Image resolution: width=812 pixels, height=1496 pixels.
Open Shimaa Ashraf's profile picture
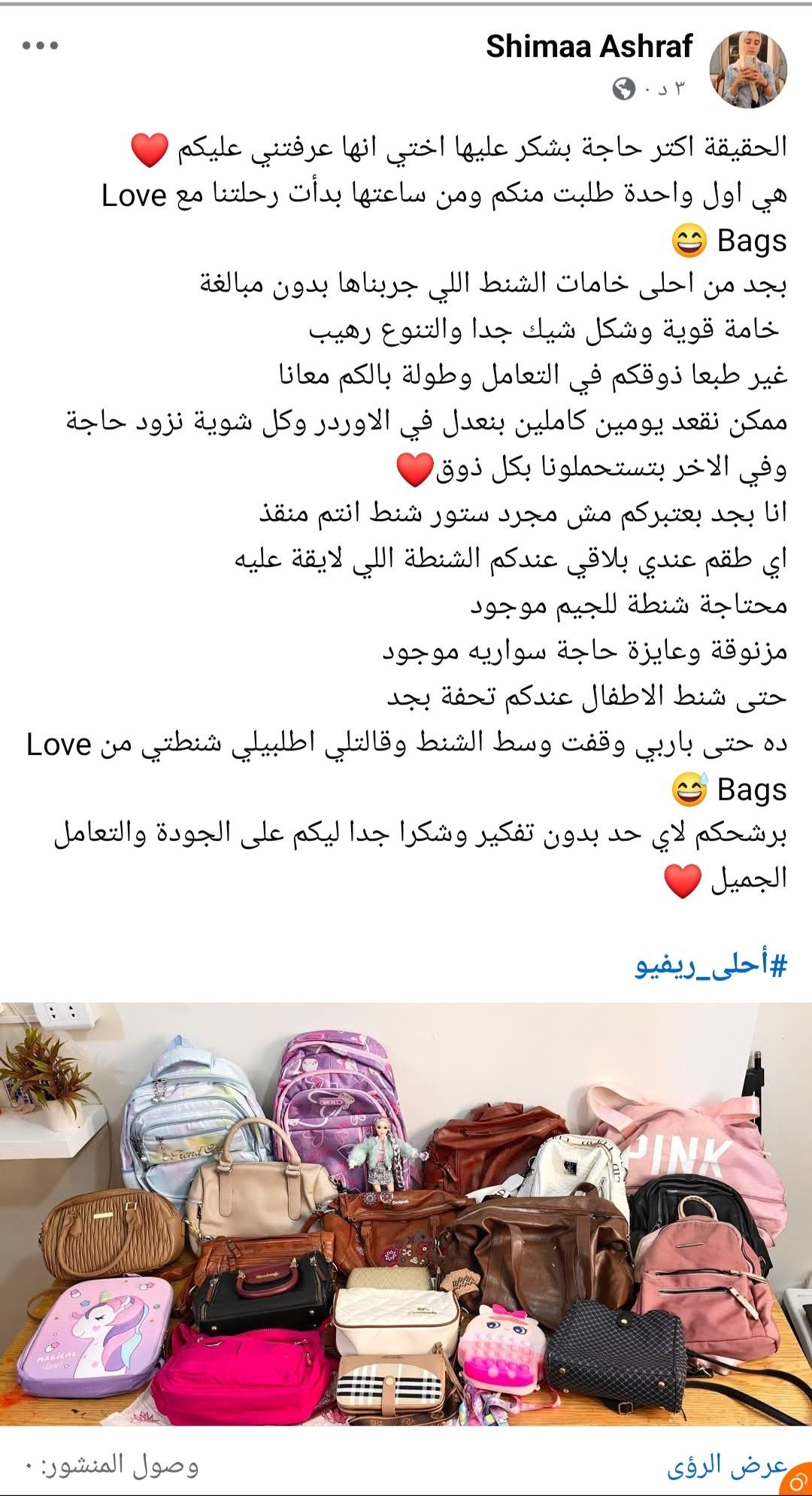click(x=748, y=70)
